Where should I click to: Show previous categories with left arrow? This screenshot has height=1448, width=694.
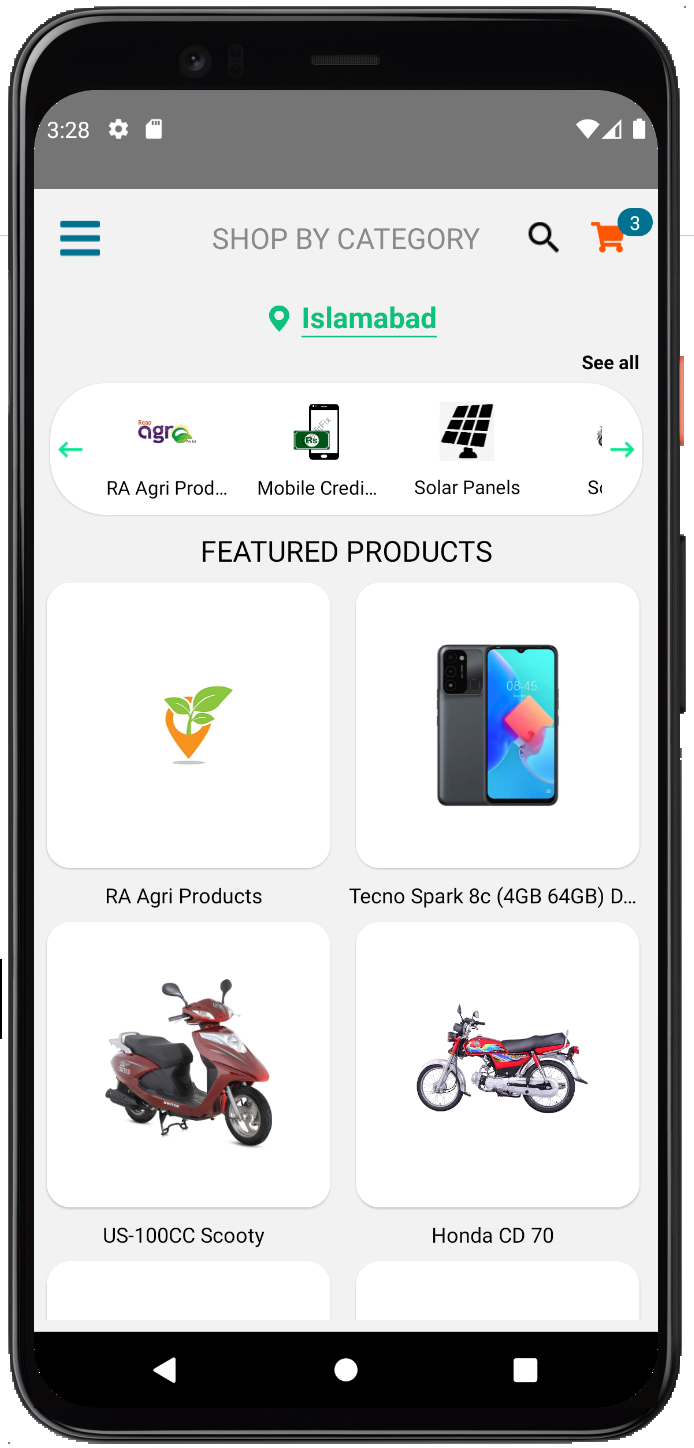[71, 450]
